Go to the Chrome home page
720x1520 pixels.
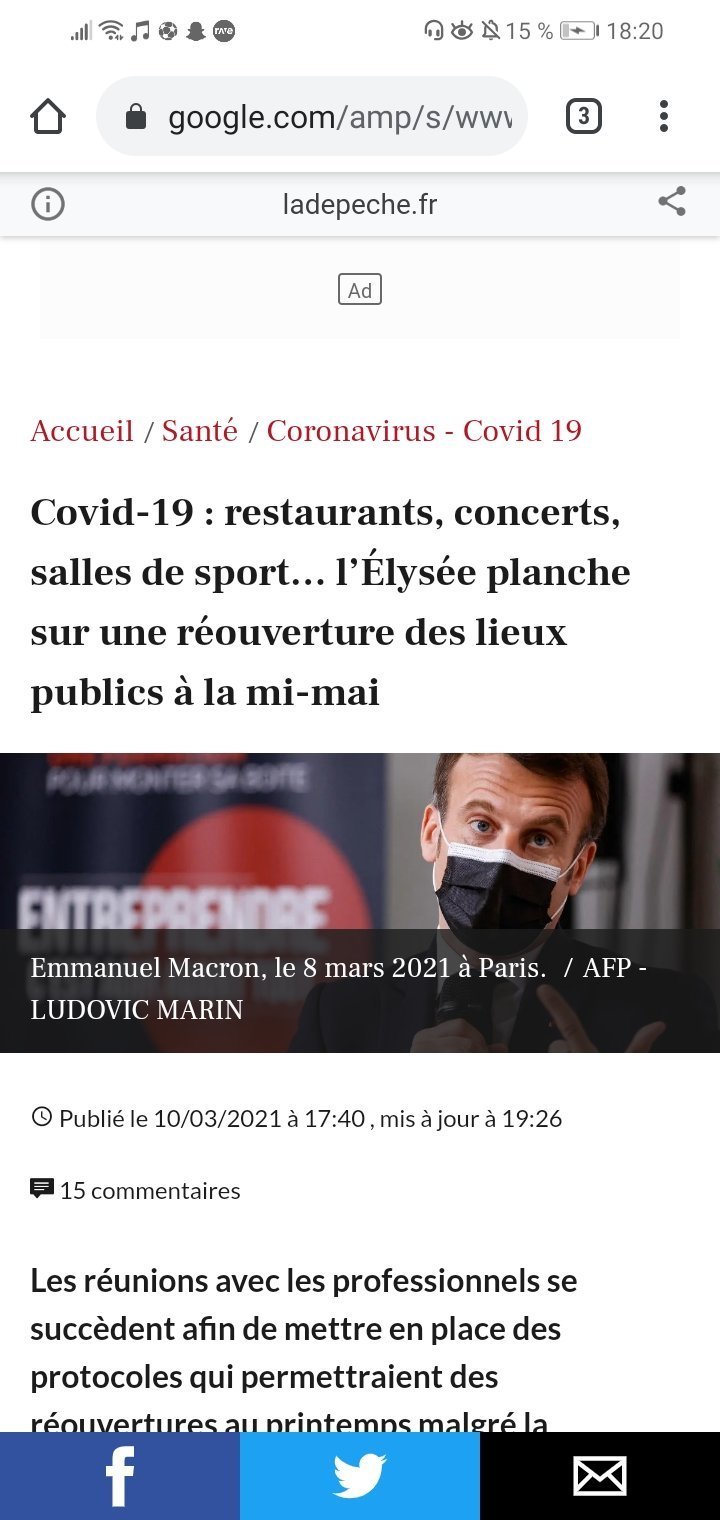click(x=48, y=117)
